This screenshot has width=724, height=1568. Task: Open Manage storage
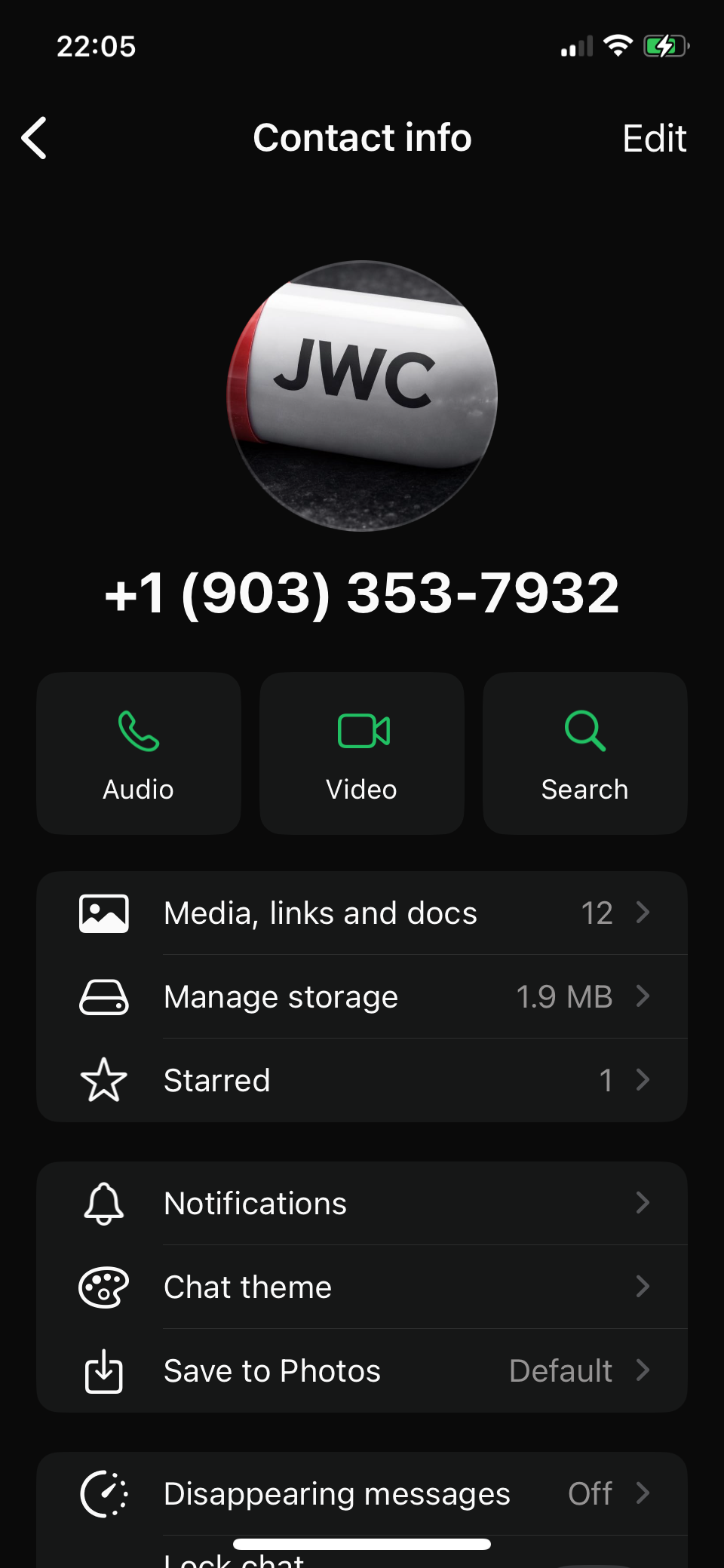tap(362, 997)
